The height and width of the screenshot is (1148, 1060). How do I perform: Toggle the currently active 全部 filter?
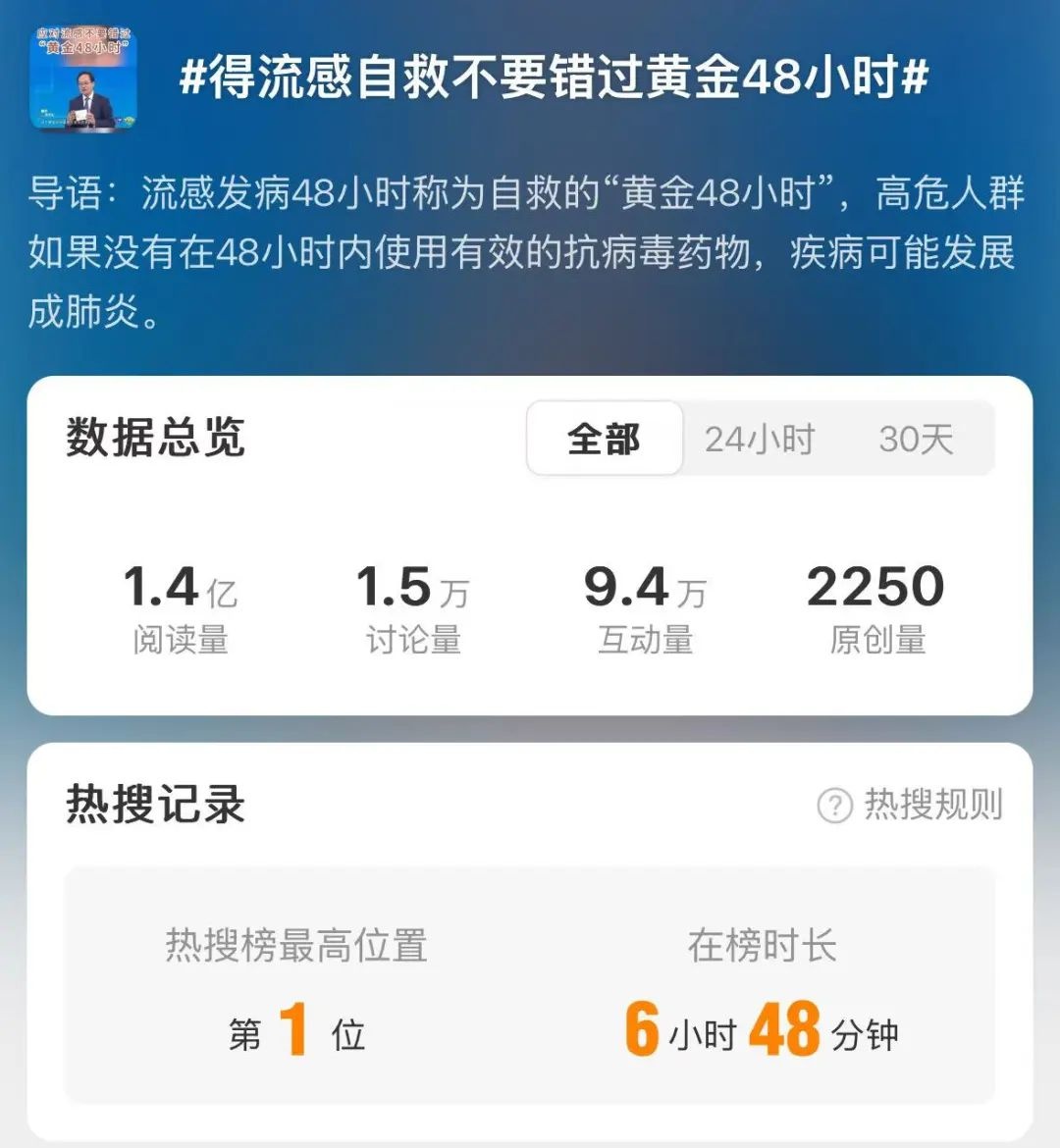point(604,440)
